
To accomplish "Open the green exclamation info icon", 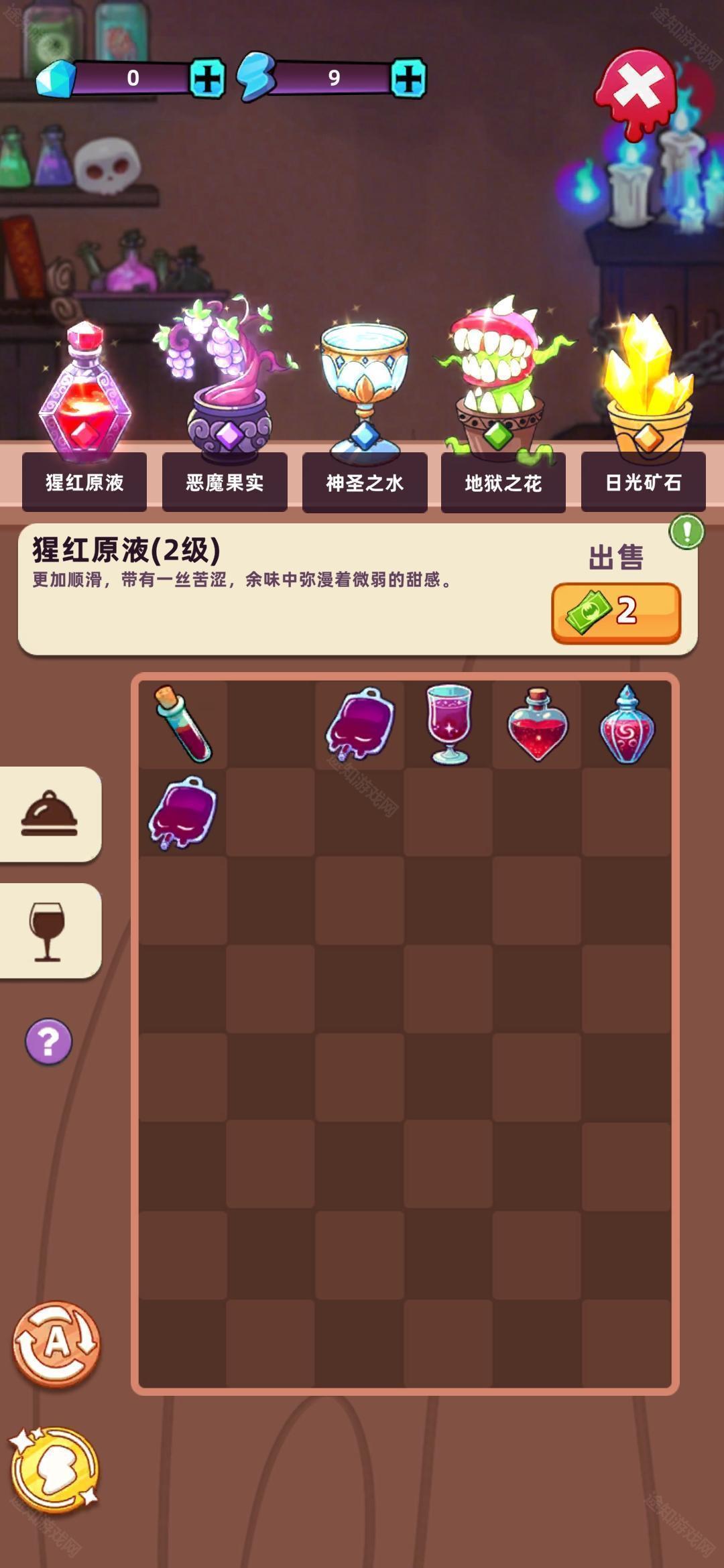I will pos(686,533).
